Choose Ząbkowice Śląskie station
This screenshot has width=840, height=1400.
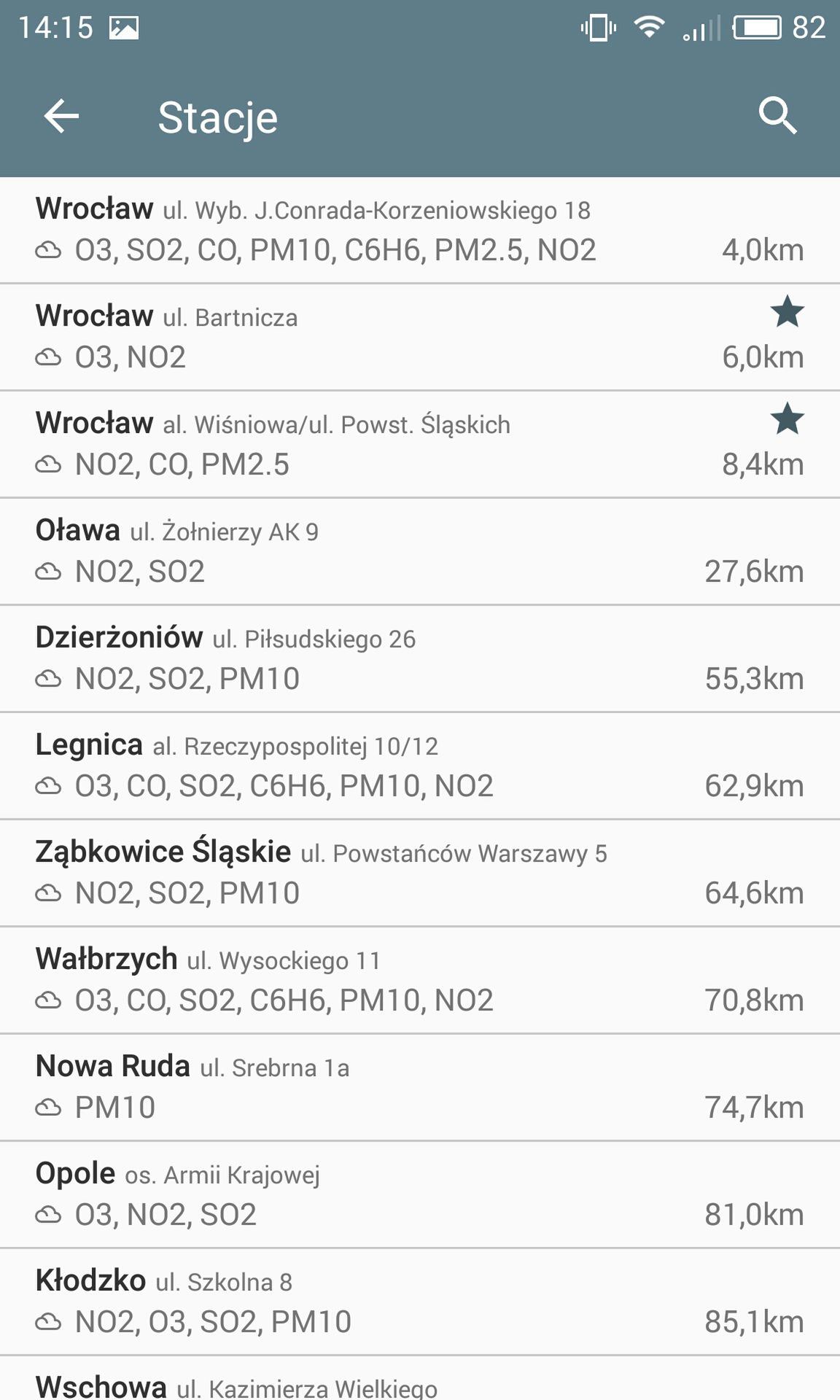point(420,873)
